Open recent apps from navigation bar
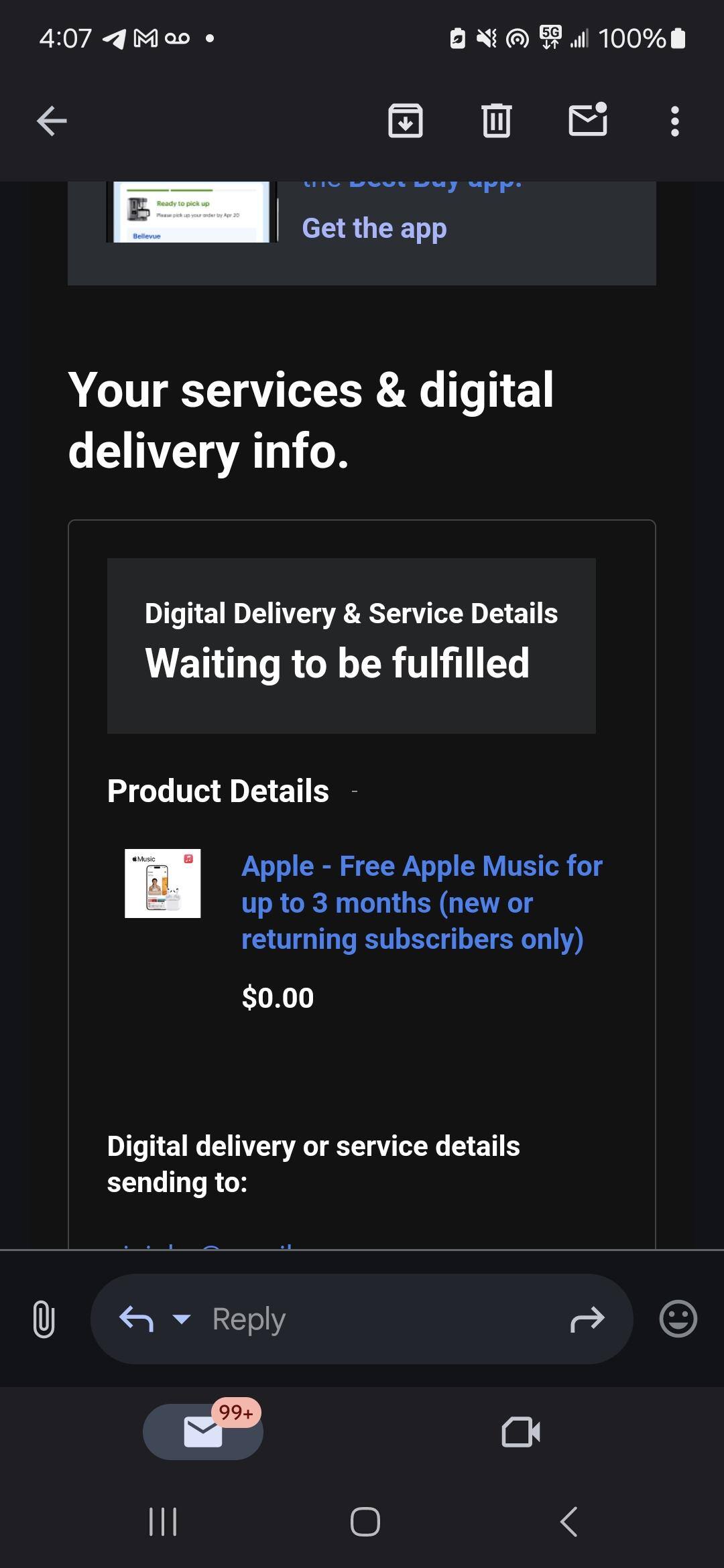The height and width of the screenshot is (1568, 724). [x=162, y=1521]
